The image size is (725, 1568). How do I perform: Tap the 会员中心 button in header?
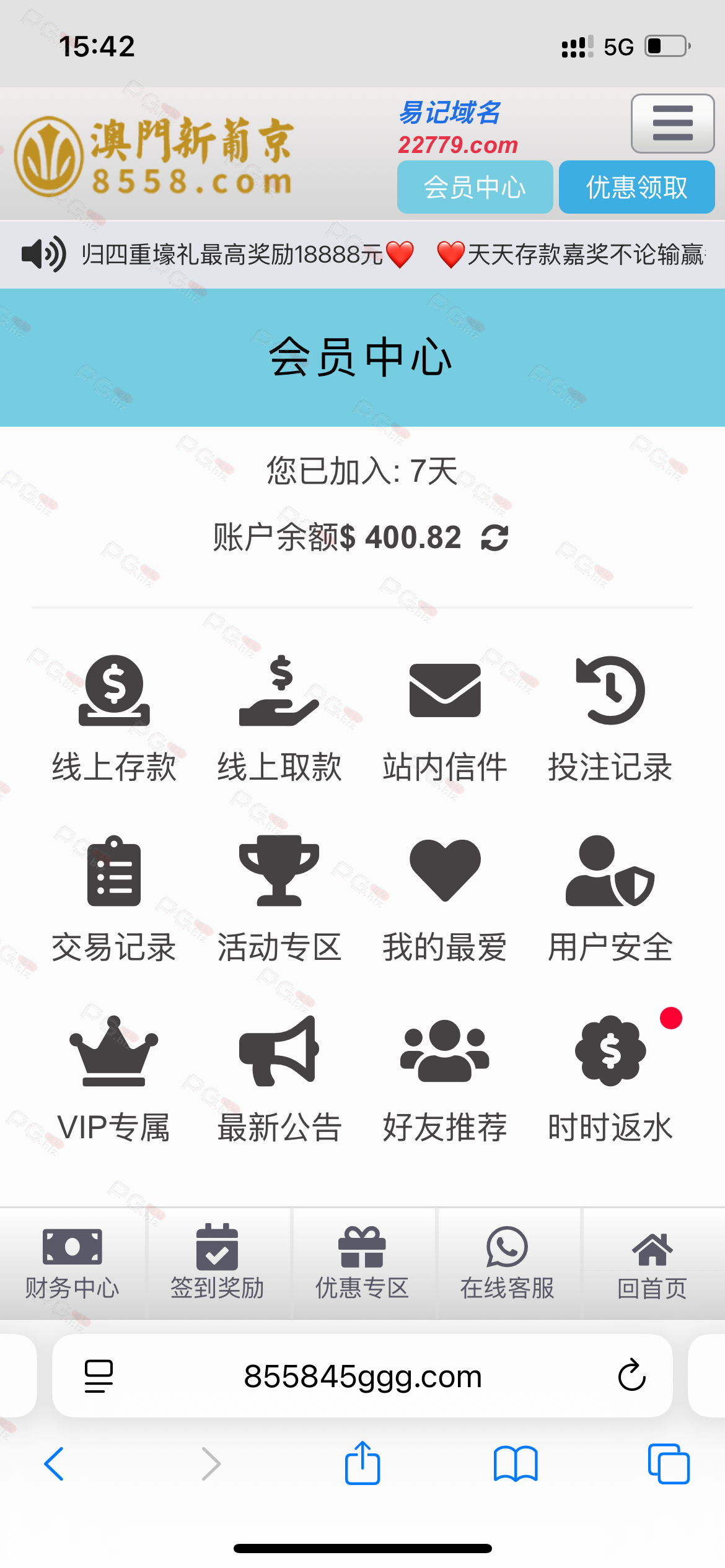click(x=475, y=187)
